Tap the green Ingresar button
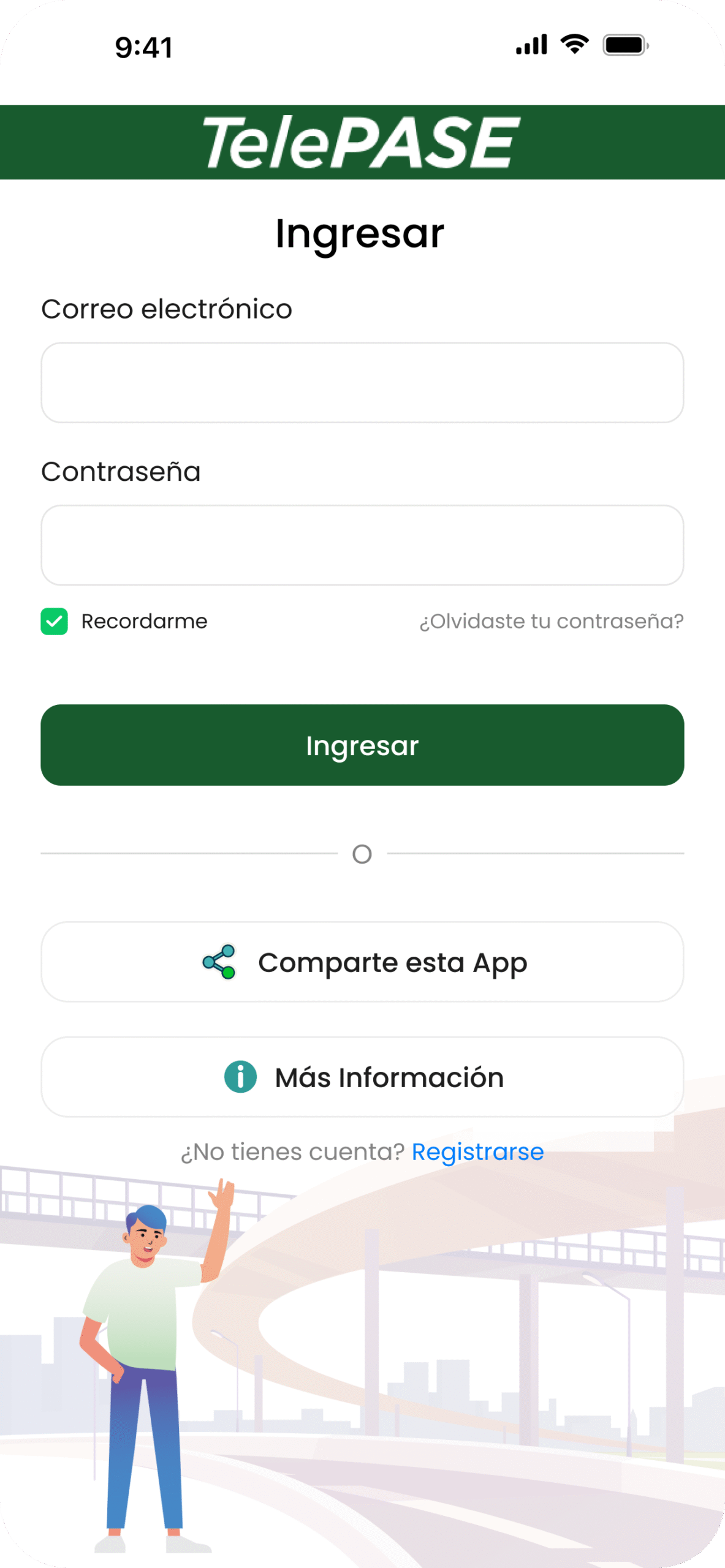The image size is (725, 1568). (x=362, y=745)
